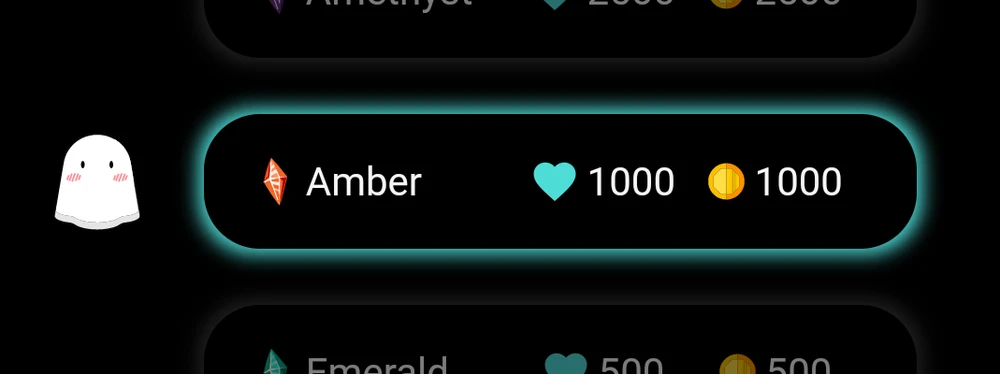Select the Amber tier row
1000x374 pixels.
(x=560, y=181)
